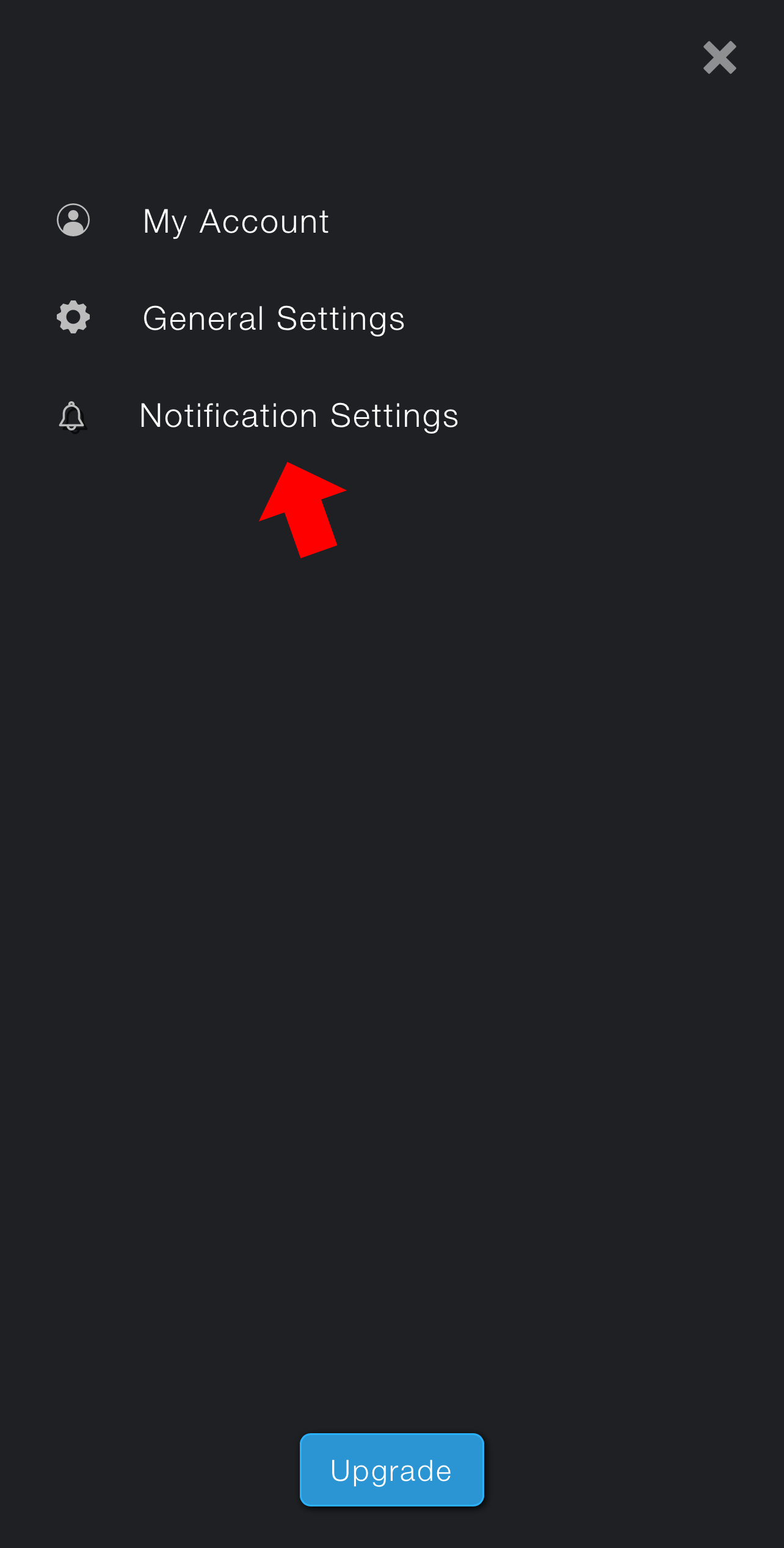Close the settings menu

[719, 58]
